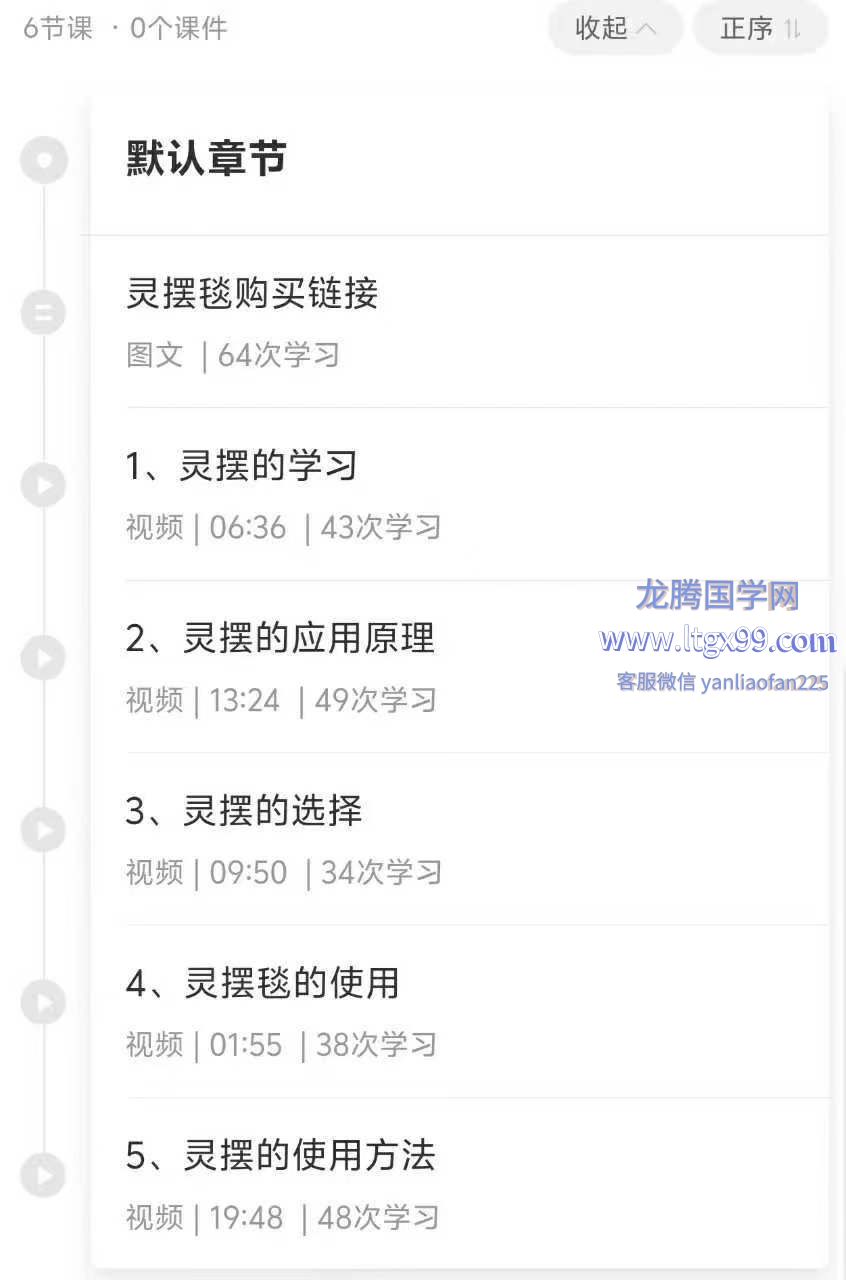This screenshot has width=846, height=1280.
Task: Start lesson 4、灵摆毯的使用
Action: (x=262, y=984)
